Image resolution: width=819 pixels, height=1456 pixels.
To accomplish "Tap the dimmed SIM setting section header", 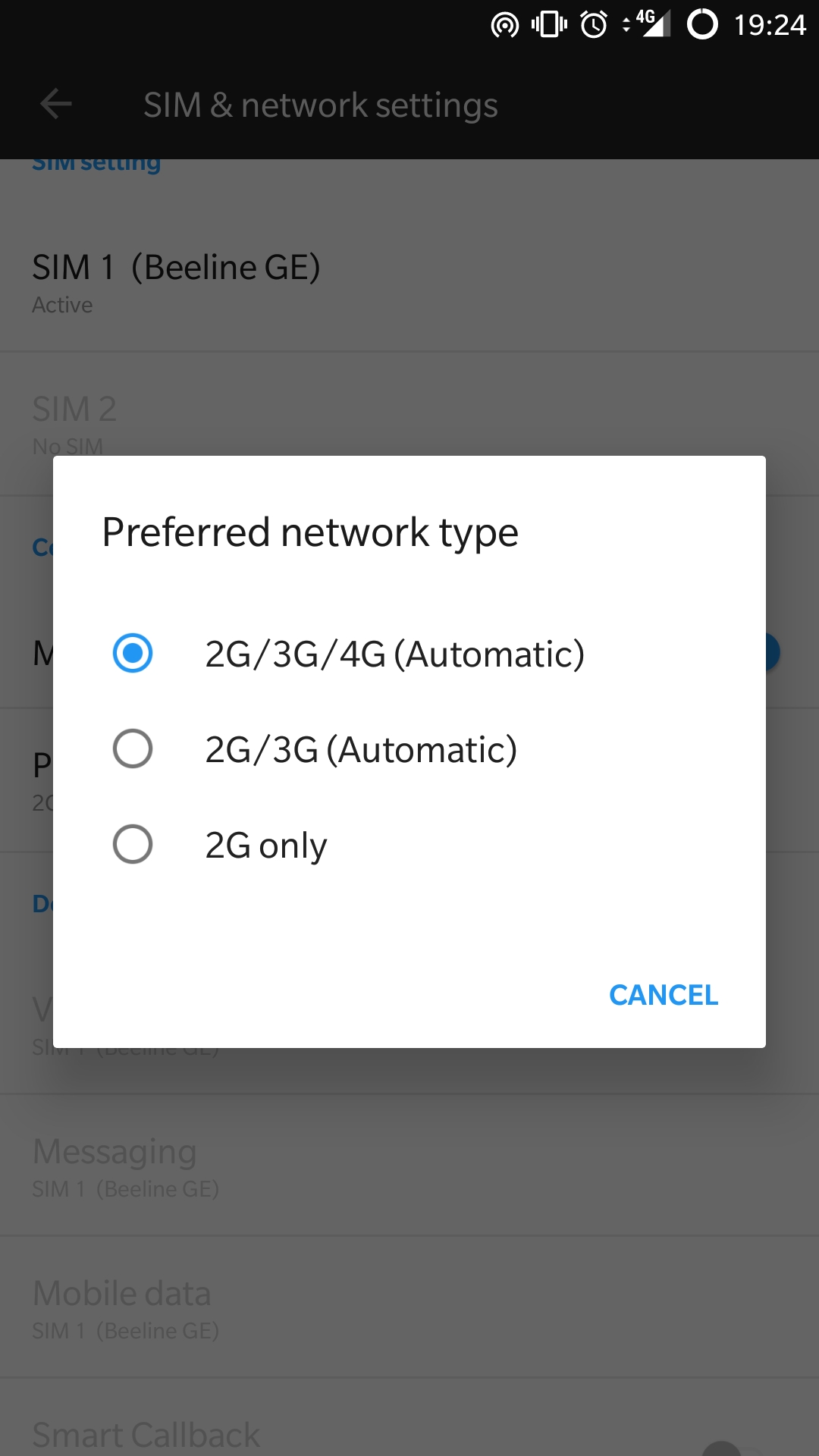I will tap(96, 162).
